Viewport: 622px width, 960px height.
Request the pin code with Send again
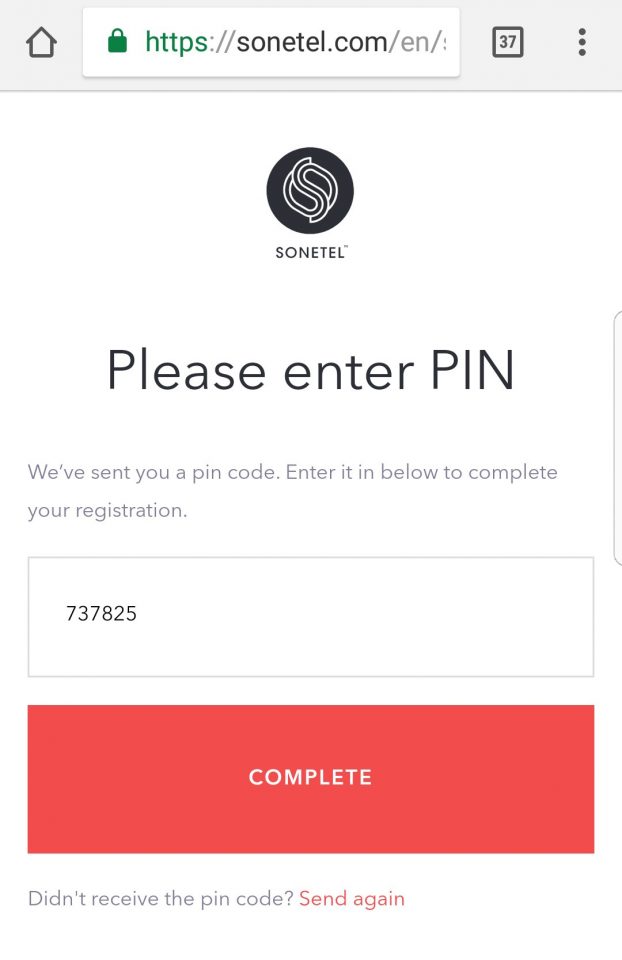tap(351, 898)
